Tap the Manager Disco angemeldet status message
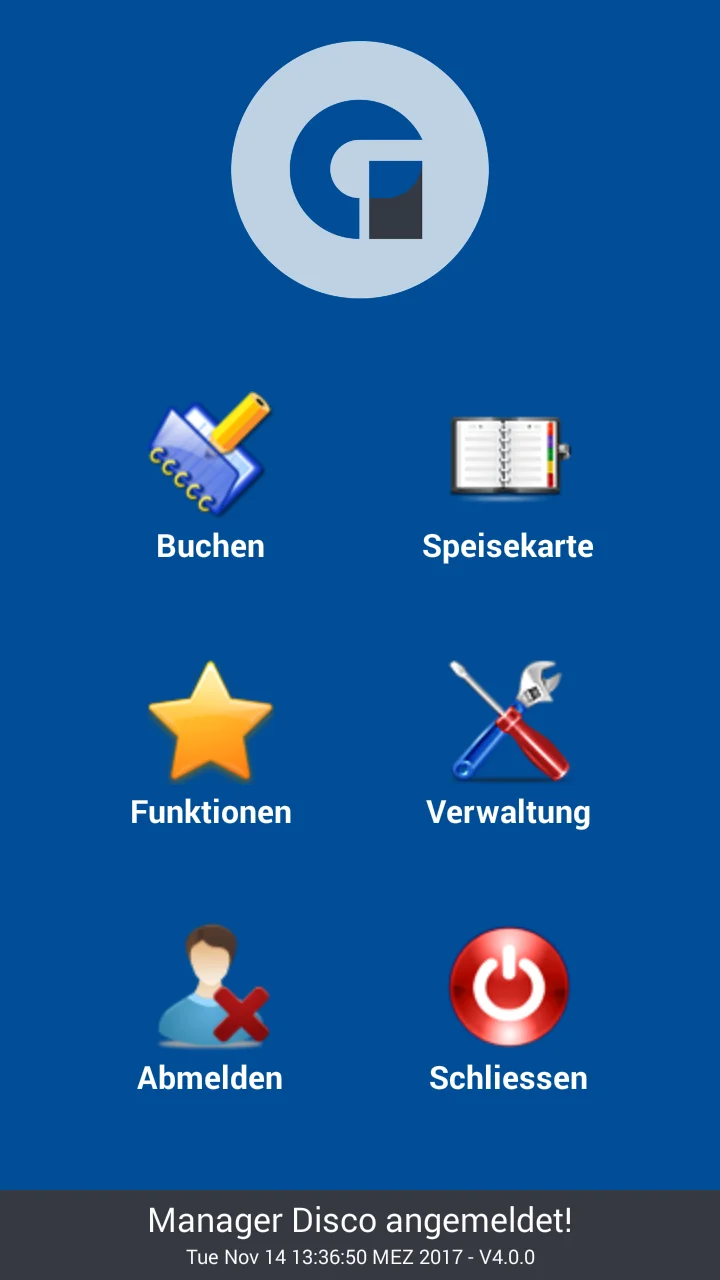720x1280 pixels. [x=360, y=1221]
